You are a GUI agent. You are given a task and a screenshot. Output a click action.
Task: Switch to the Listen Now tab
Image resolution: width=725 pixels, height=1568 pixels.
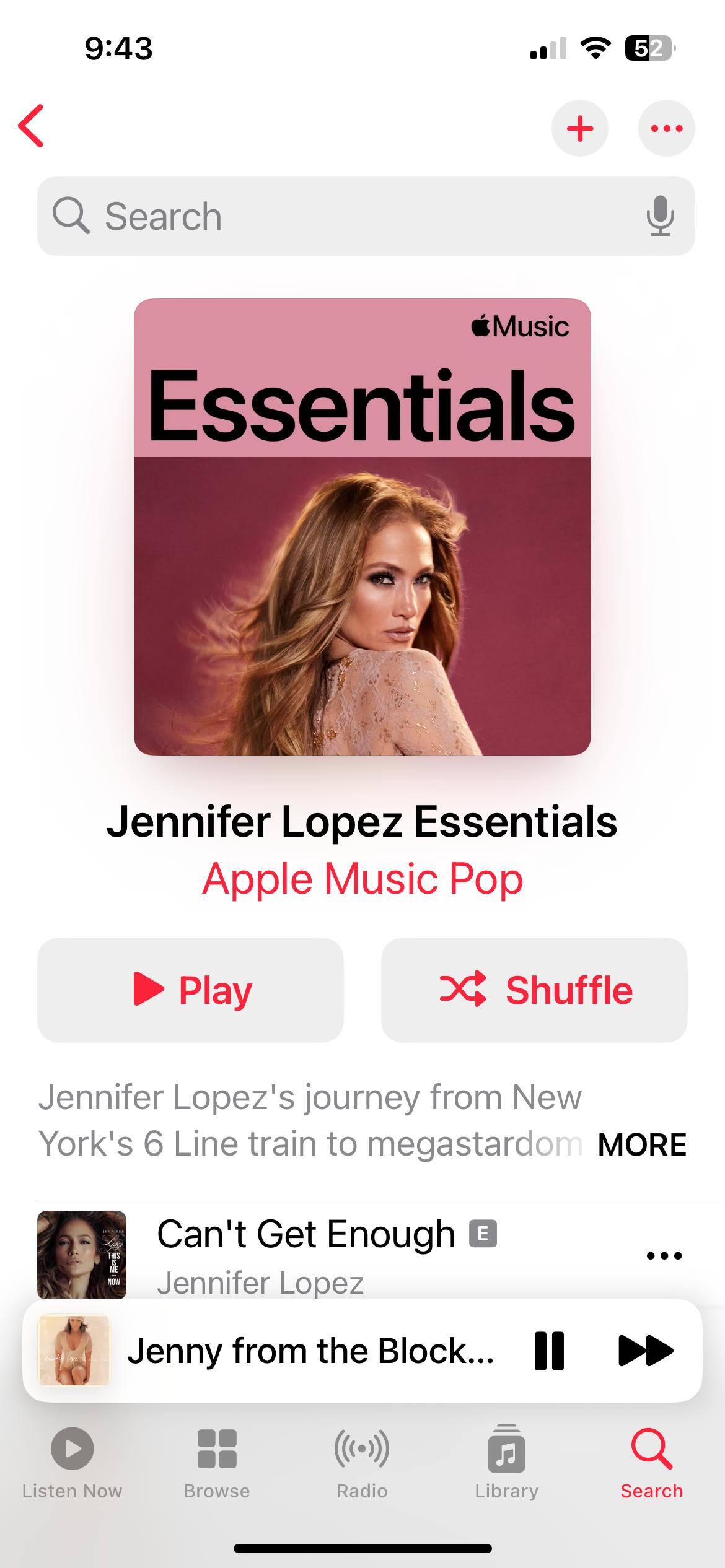72,1461
